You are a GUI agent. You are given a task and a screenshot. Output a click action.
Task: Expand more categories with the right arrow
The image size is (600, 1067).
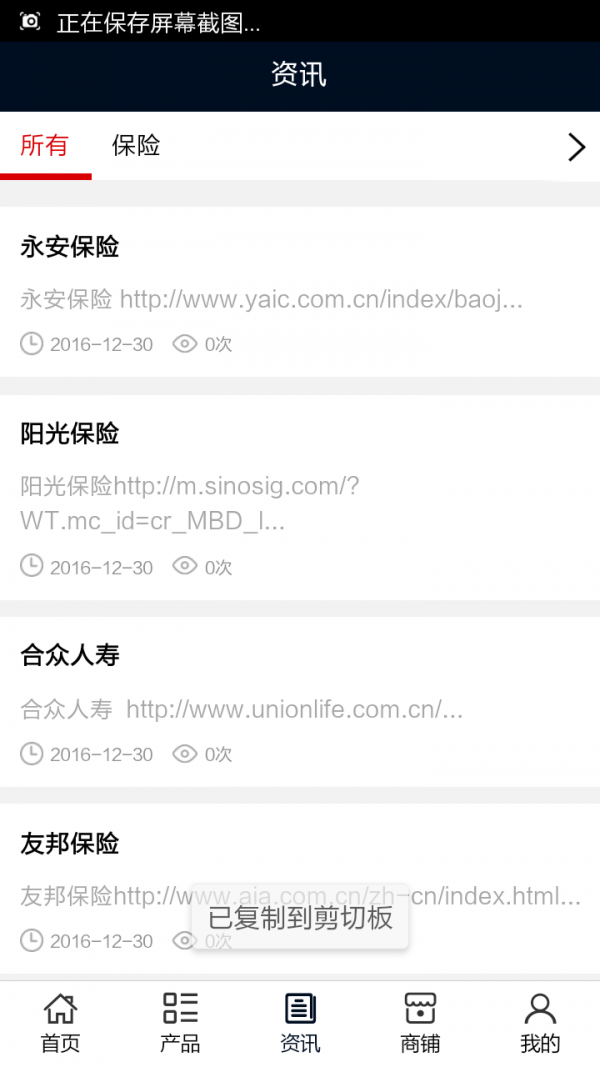coord(576,147)
